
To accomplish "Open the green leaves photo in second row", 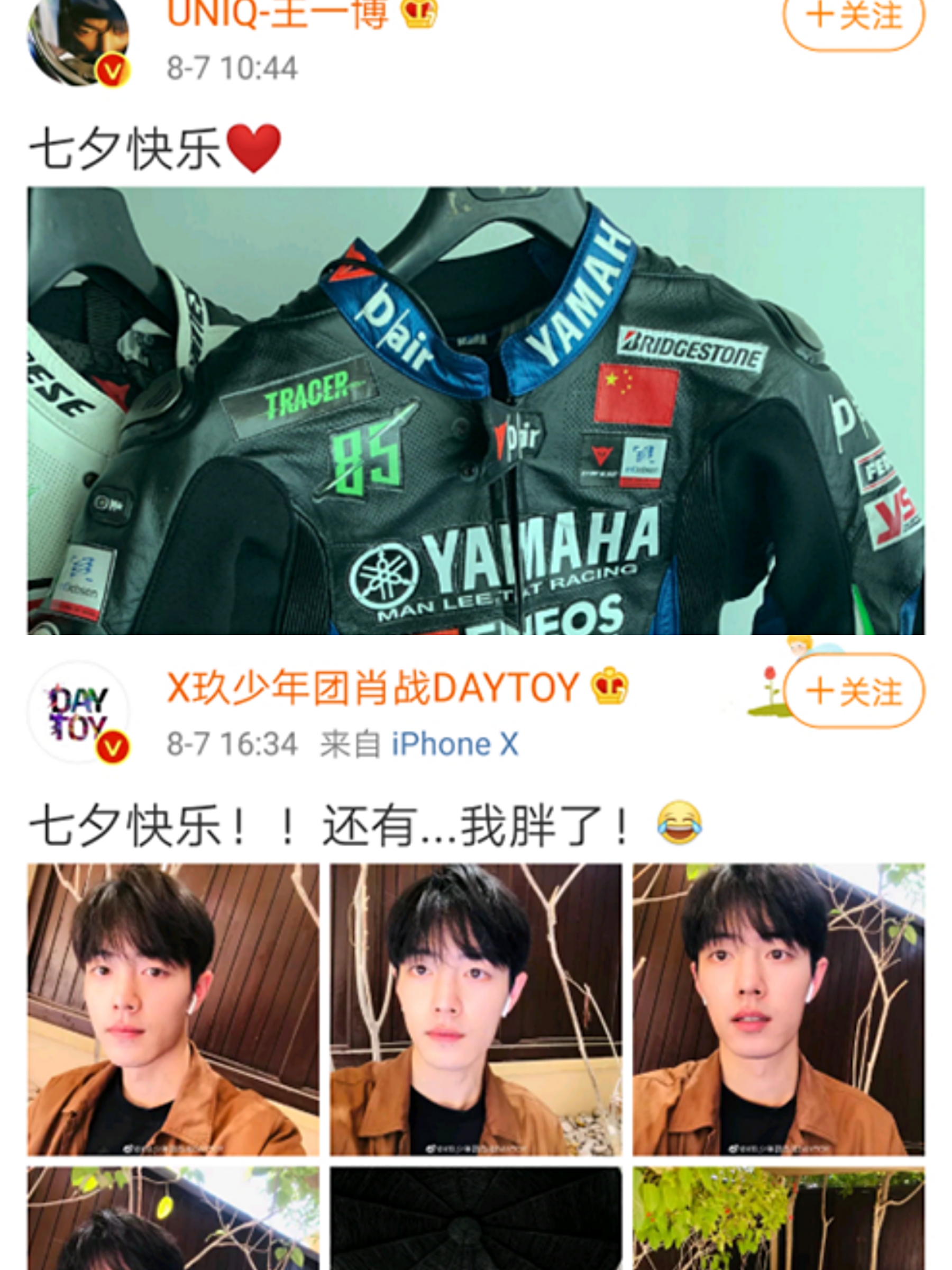I will pyautogui.click(x=778, y=1217).
